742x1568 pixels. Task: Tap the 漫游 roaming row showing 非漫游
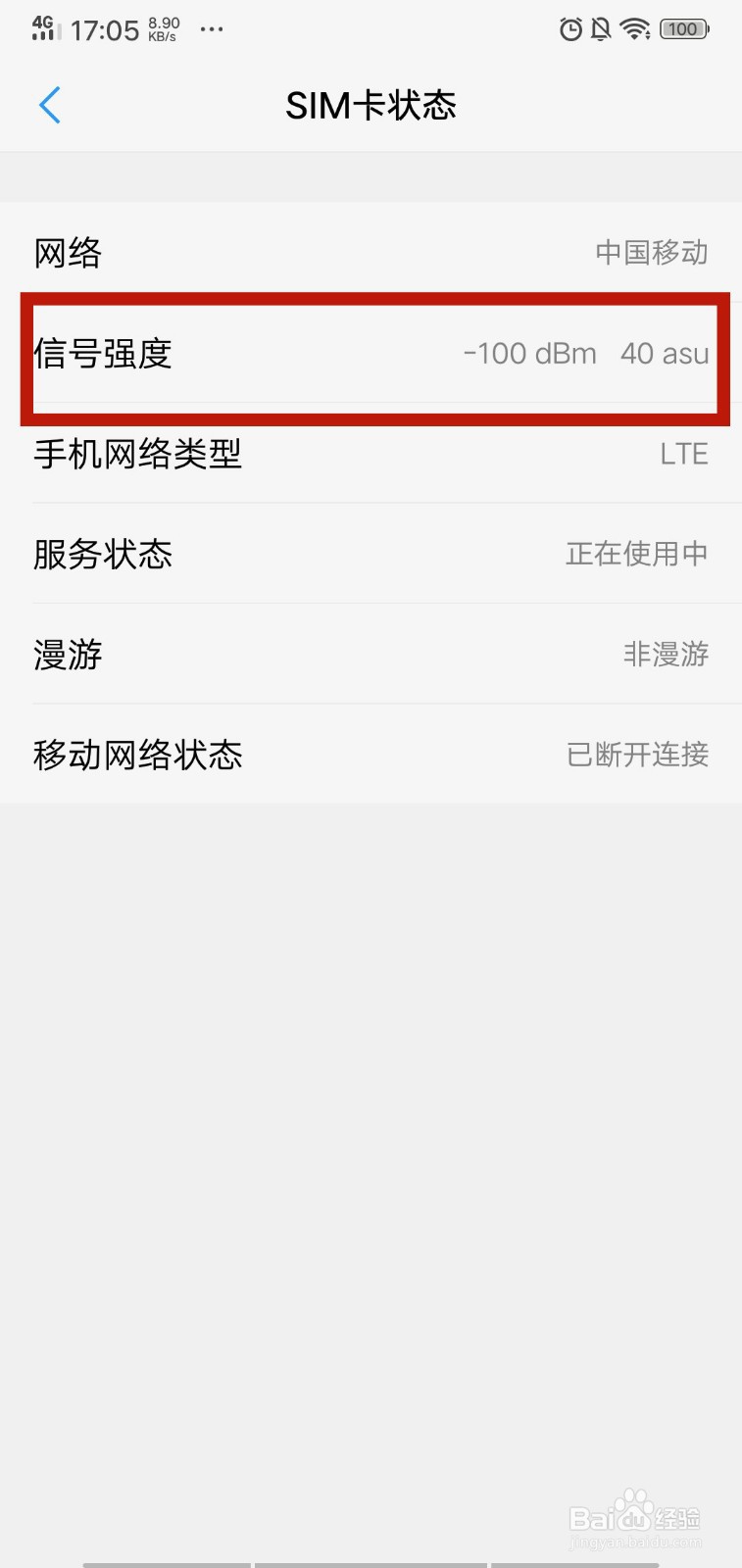[x=371, y=655]
